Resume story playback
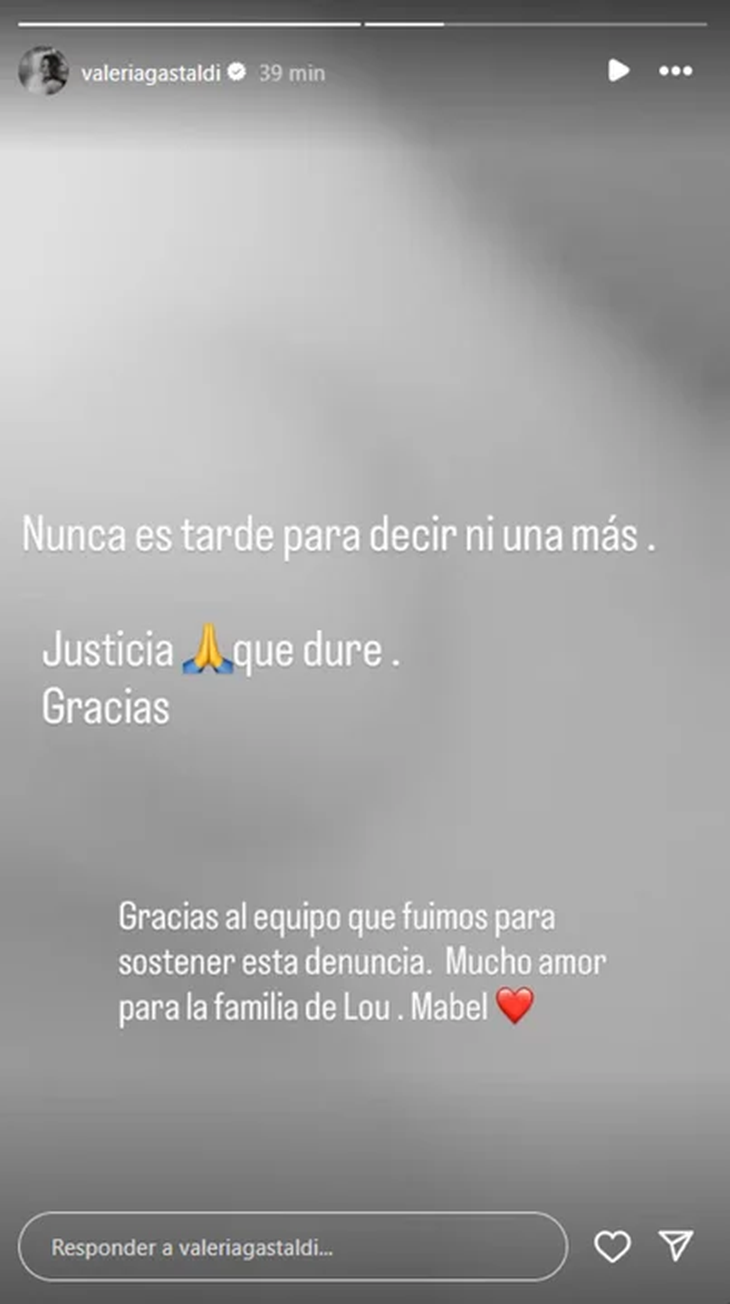 click(x=618, y=70)
